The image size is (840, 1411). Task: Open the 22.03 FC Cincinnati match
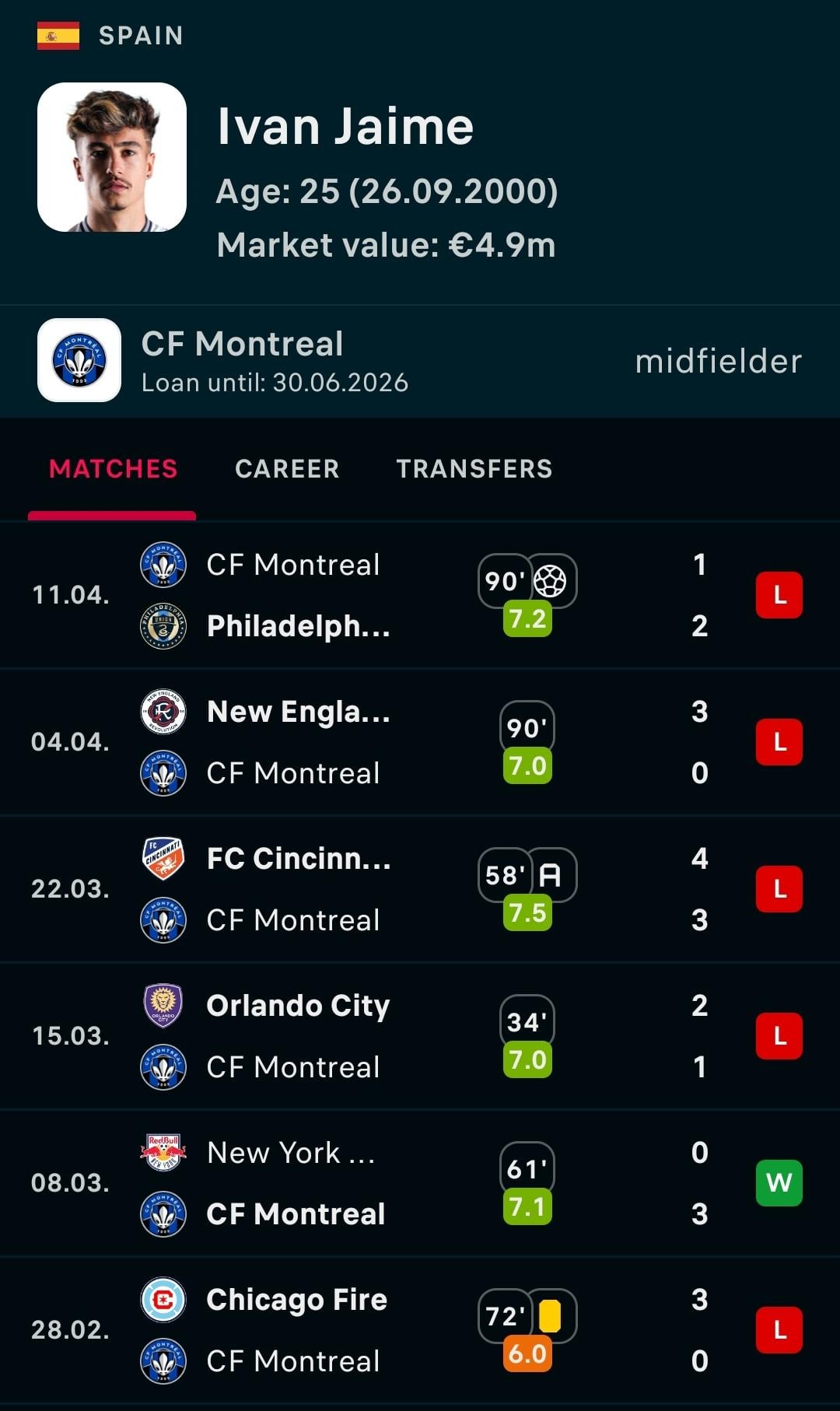tap(420, 889)
